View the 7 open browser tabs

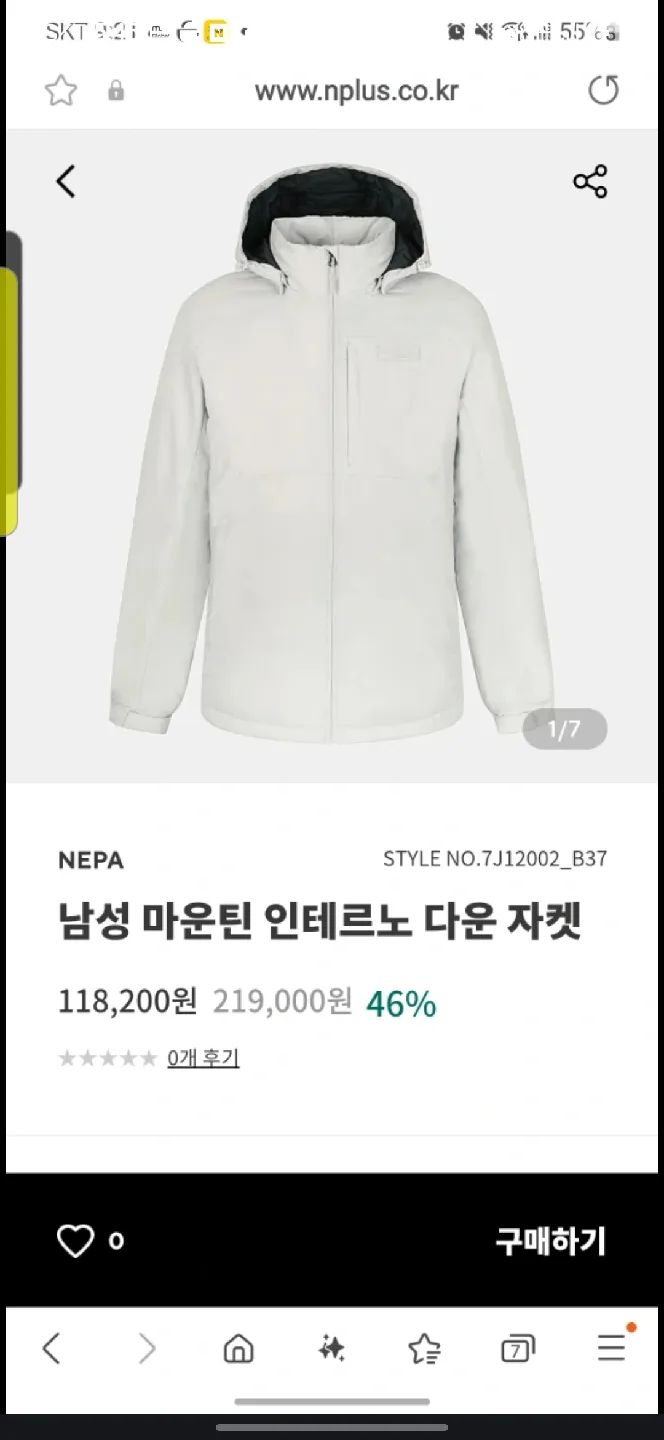[517, 1350]
